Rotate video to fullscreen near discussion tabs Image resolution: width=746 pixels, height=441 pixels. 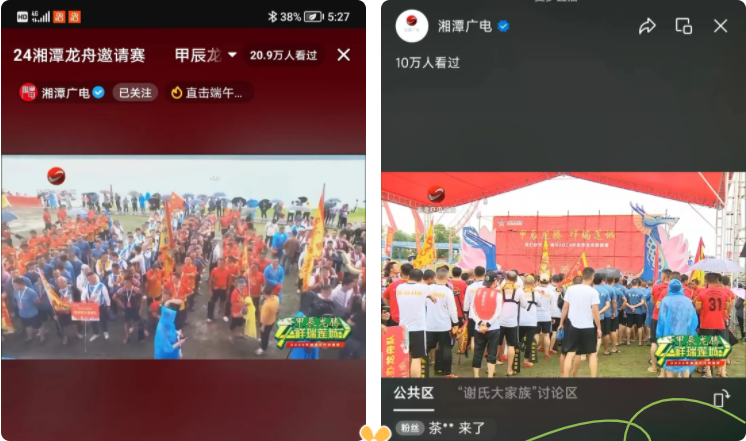[x=721, y=399]
